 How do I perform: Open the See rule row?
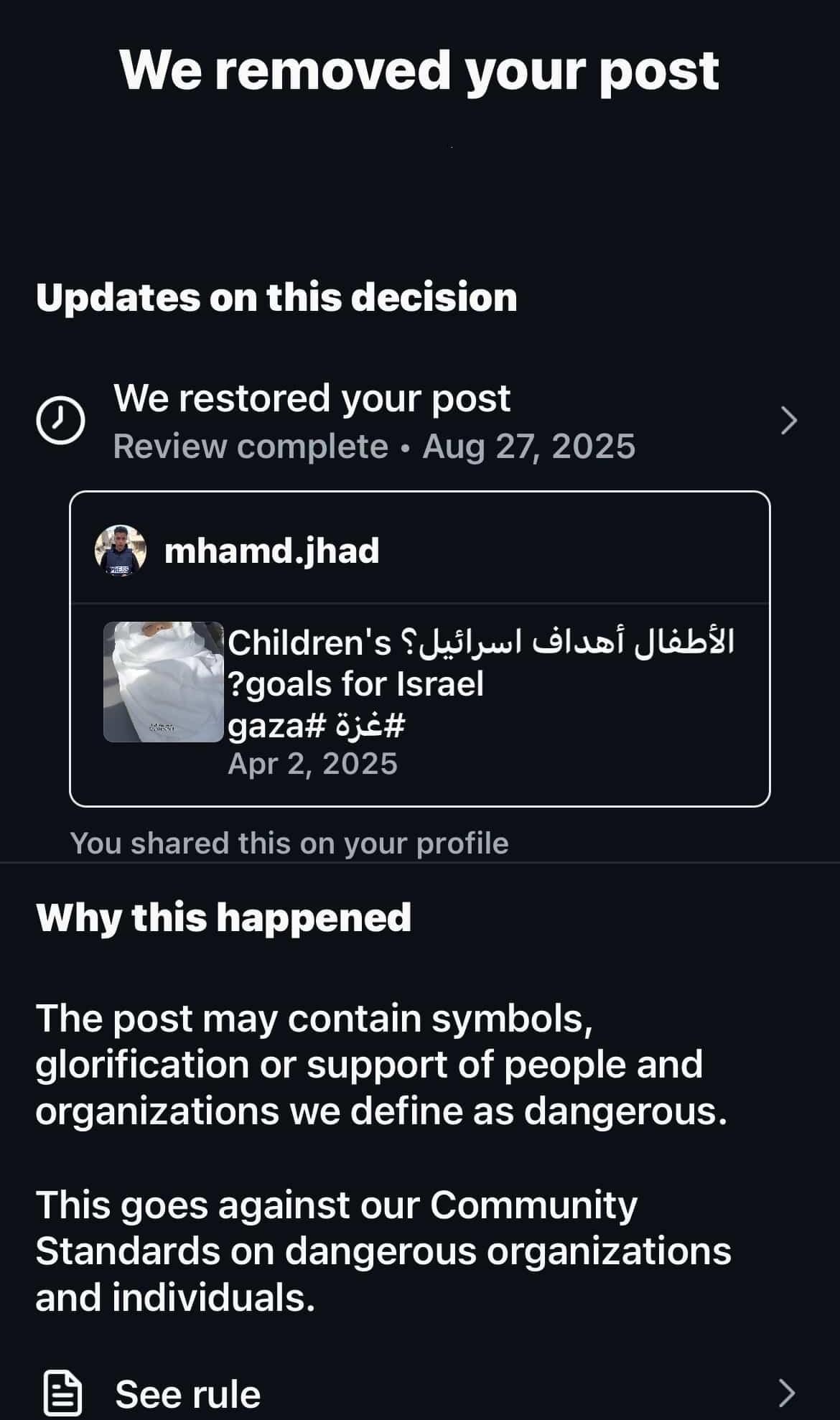point(419,1393)
